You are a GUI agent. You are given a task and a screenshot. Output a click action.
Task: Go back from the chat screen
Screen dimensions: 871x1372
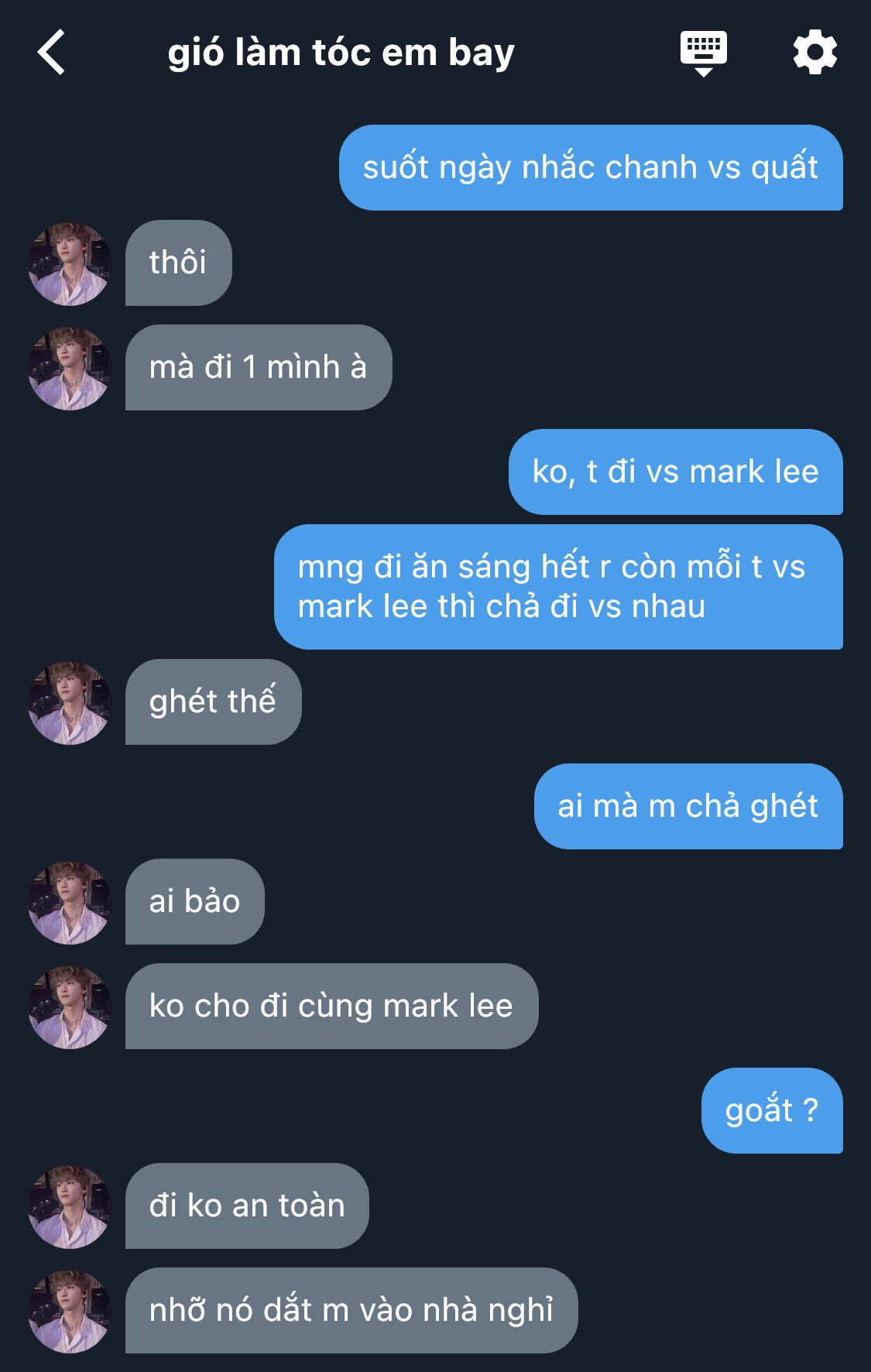tap(51, 53)
